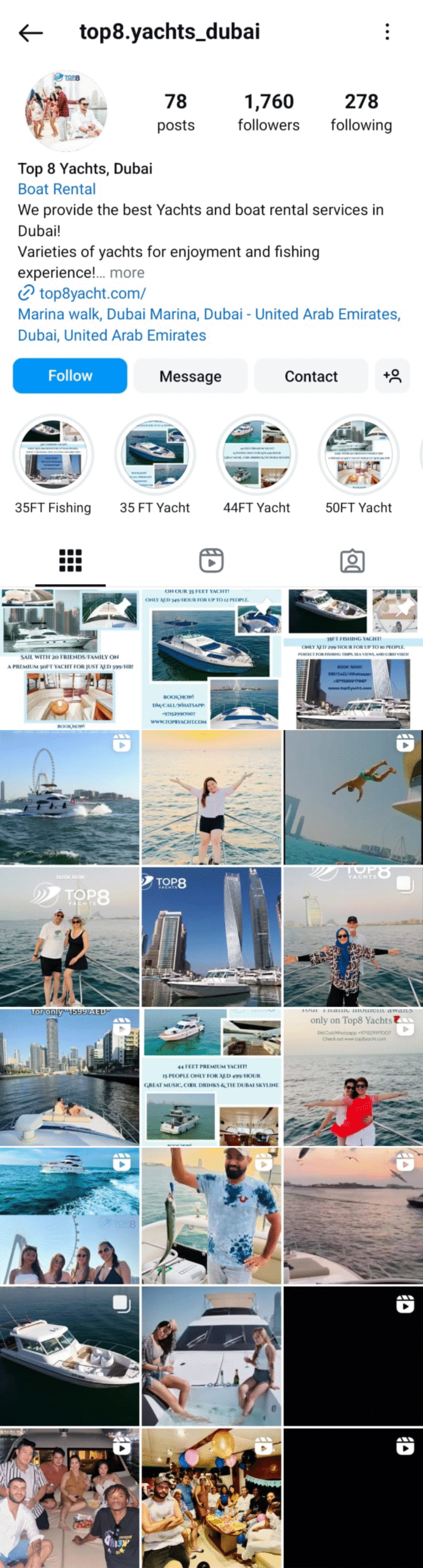Viewport: 423px width, 1568px height.
Task: Tap the Contact button
Action: 311,376
